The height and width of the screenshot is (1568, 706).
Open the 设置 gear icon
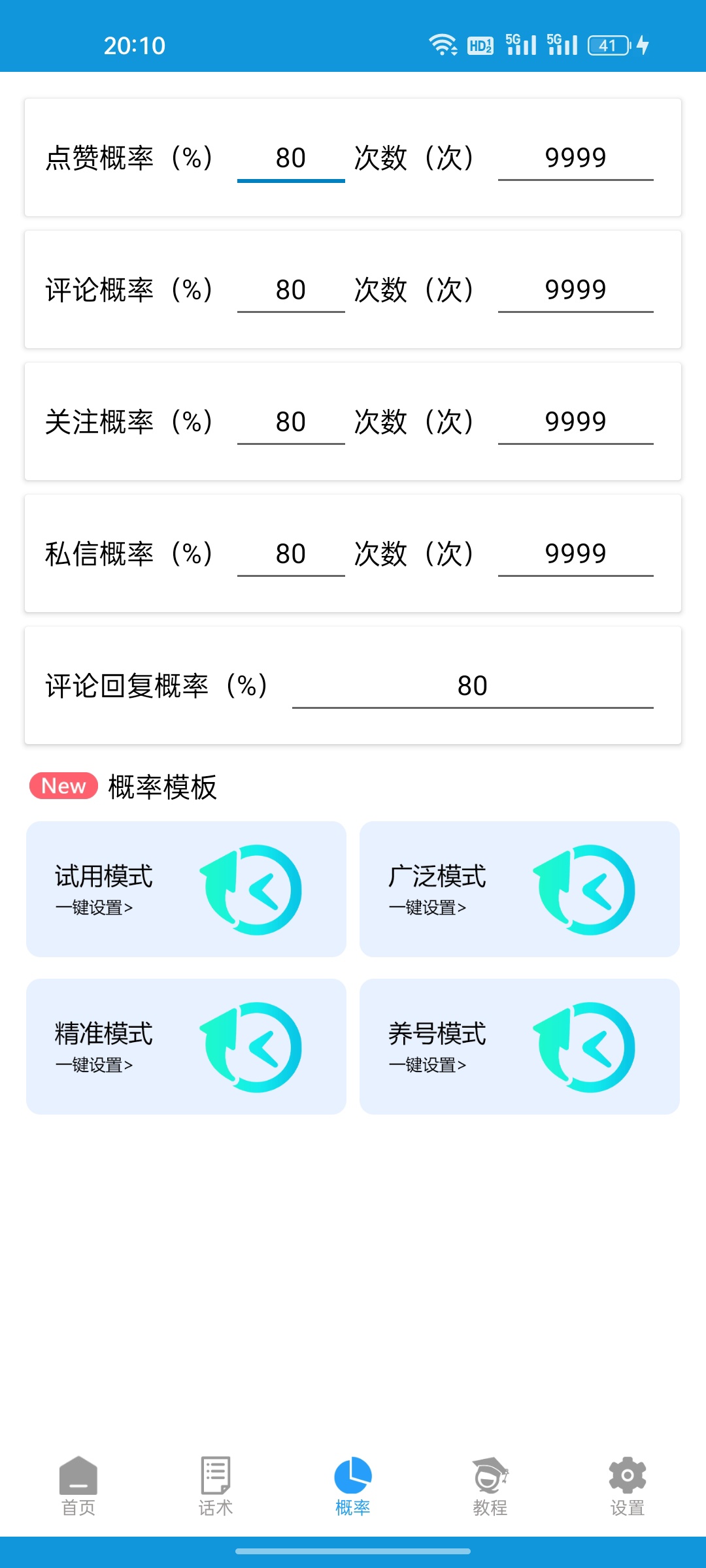(x=626, y=1475)
